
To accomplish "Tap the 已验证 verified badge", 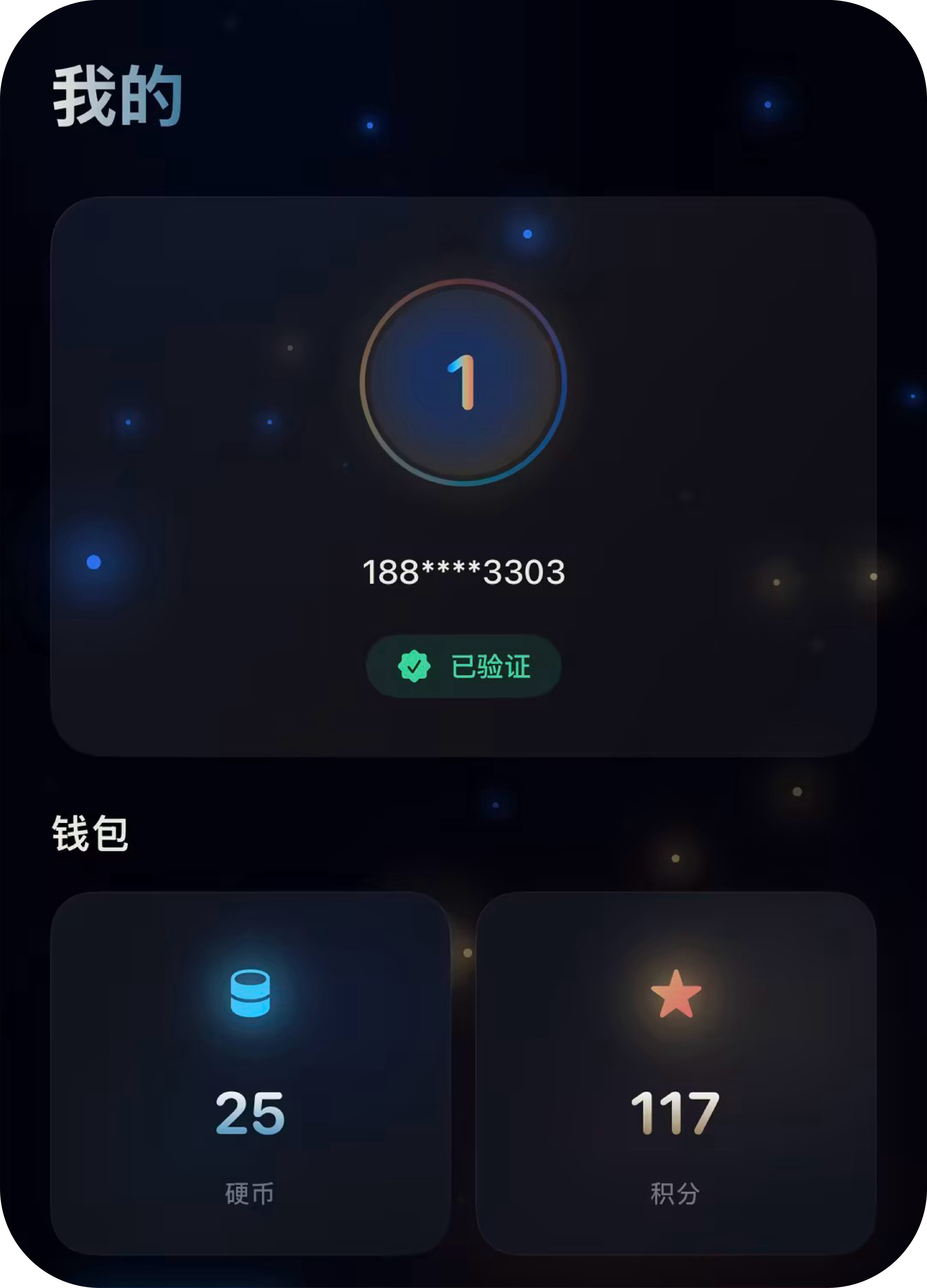I will point(464,666).
